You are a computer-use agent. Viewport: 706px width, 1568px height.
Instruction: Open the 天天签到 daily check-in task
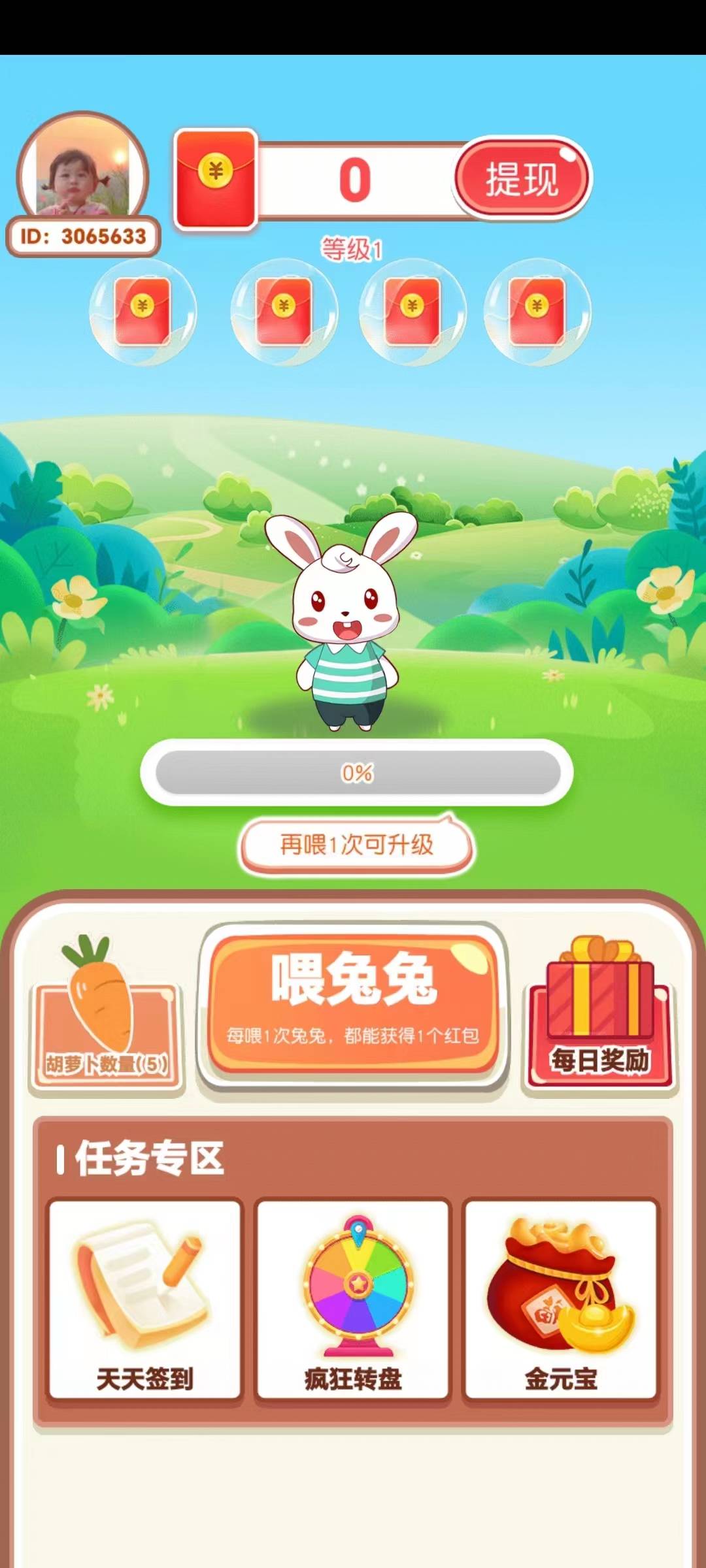(x=144, y=1299)
